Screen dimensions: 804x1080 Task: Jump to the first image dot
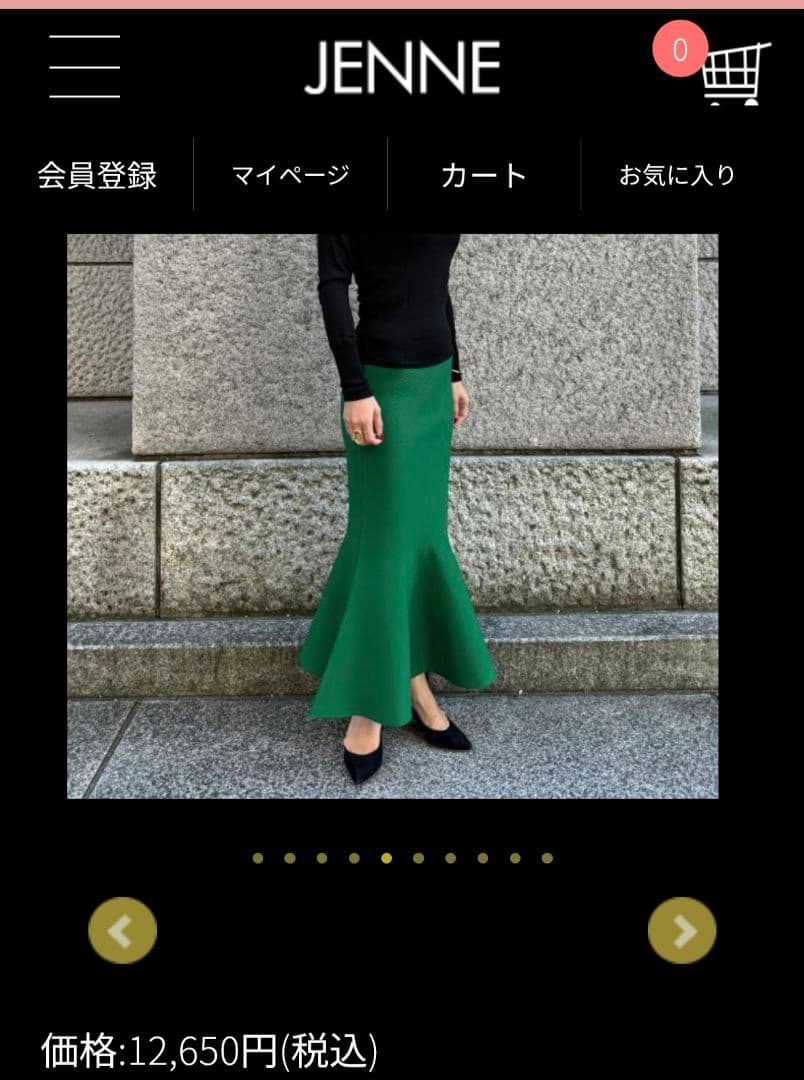click(x=258, y=858)
